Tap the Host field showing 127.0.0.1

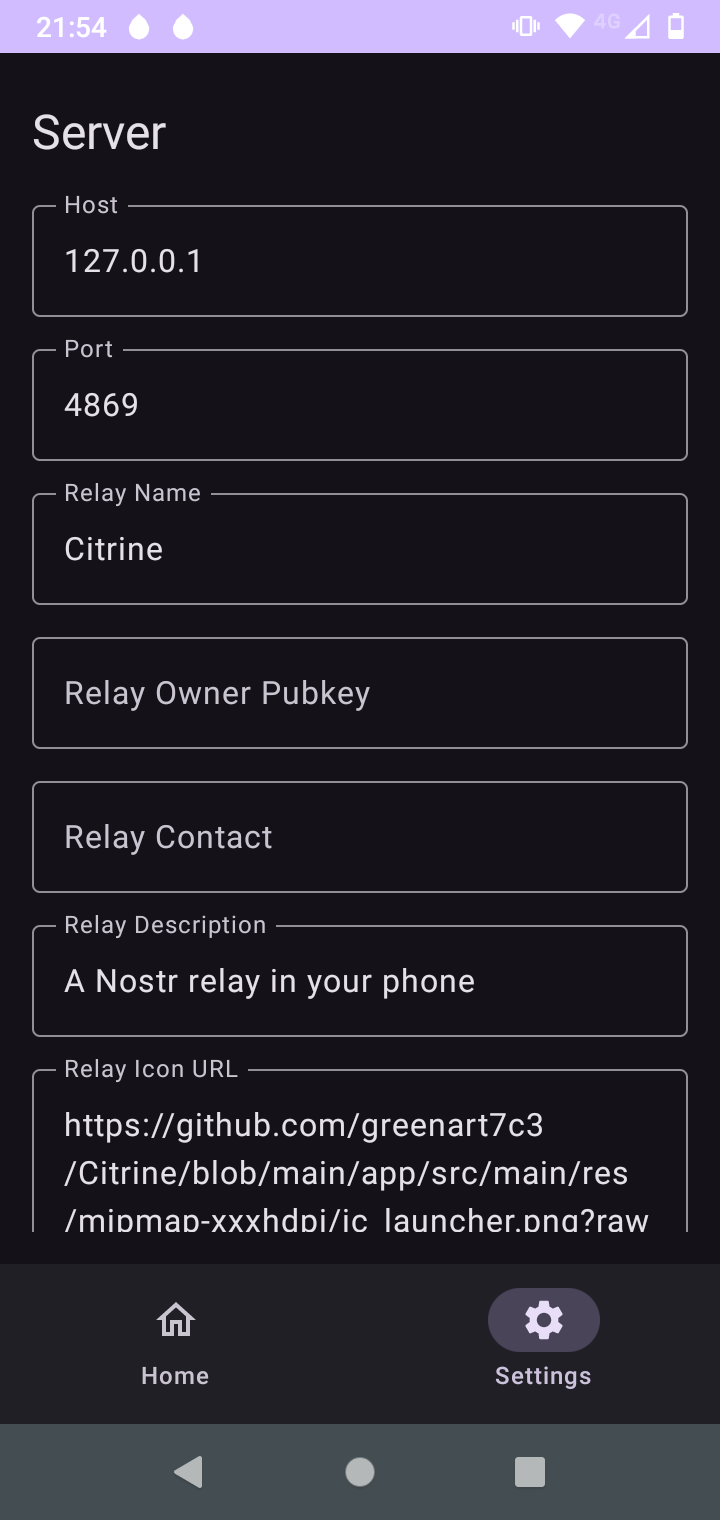(x=360, y=262)
